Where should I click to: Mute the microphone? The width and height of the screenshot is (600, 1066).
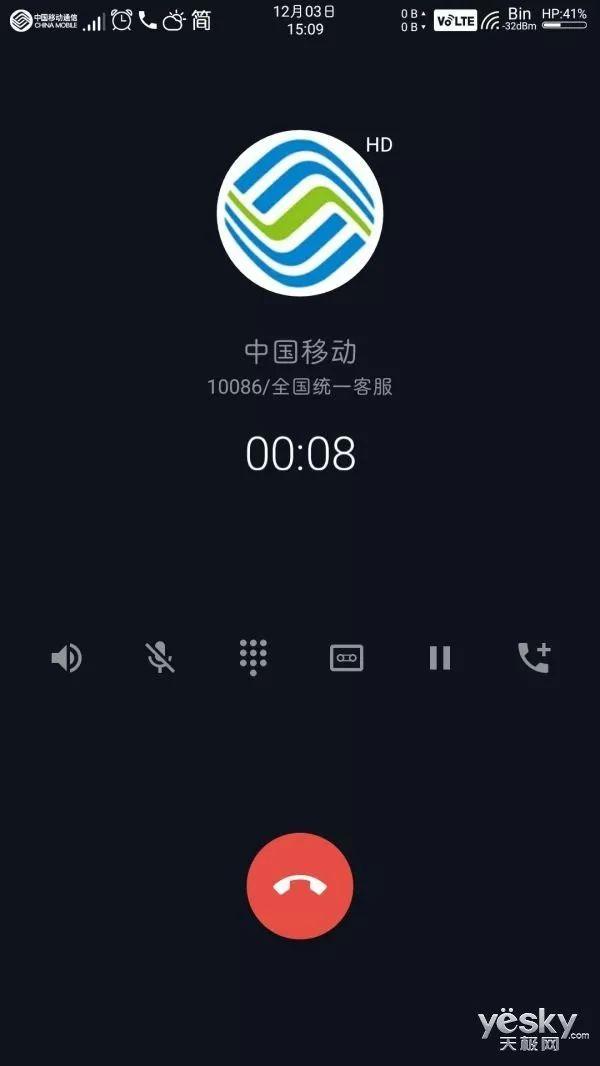[x=159, y=657]
